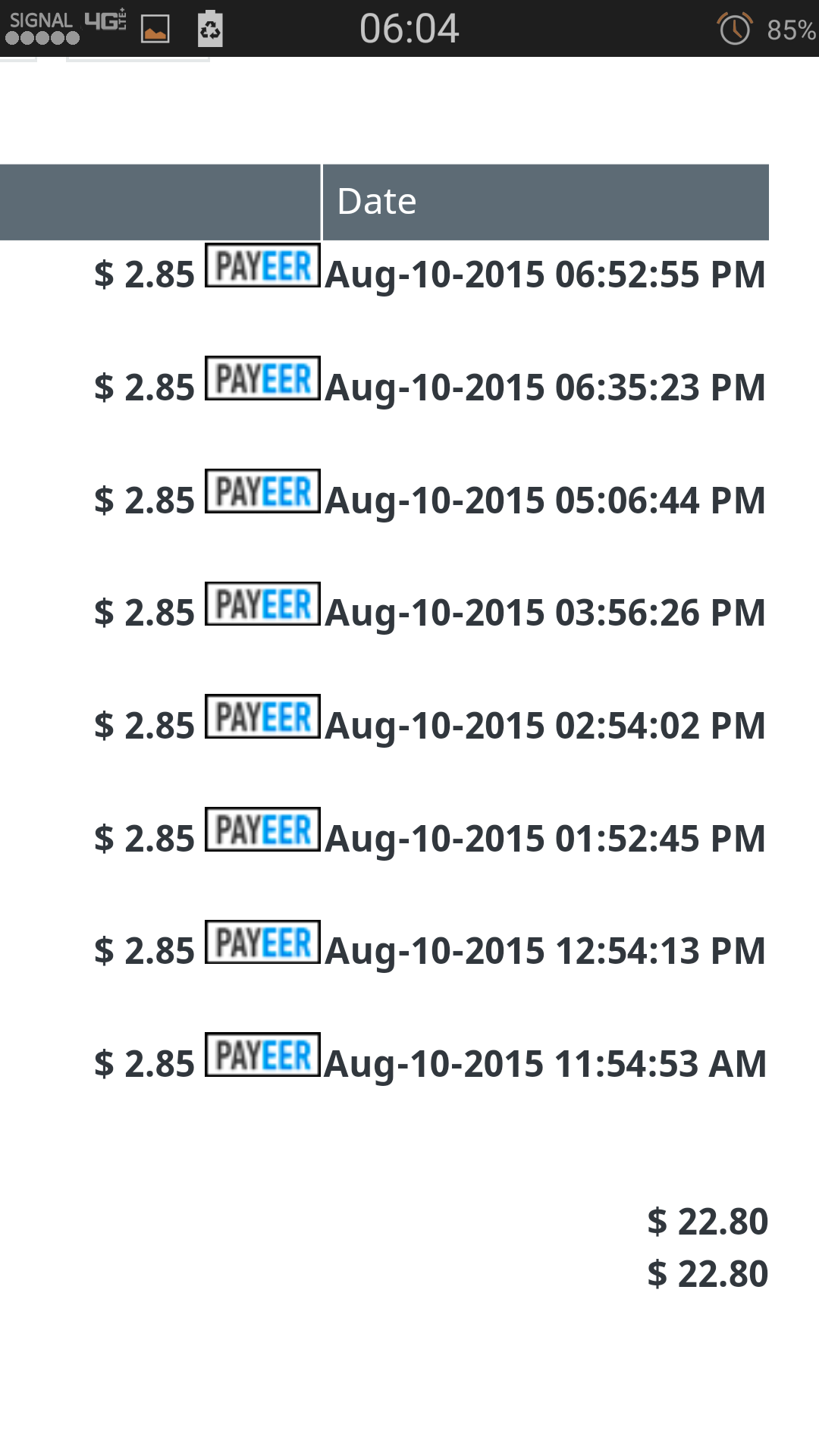
Task: Select the PAYEER icon on the 01:52:45 PM payment
Action: click(262, 830)
